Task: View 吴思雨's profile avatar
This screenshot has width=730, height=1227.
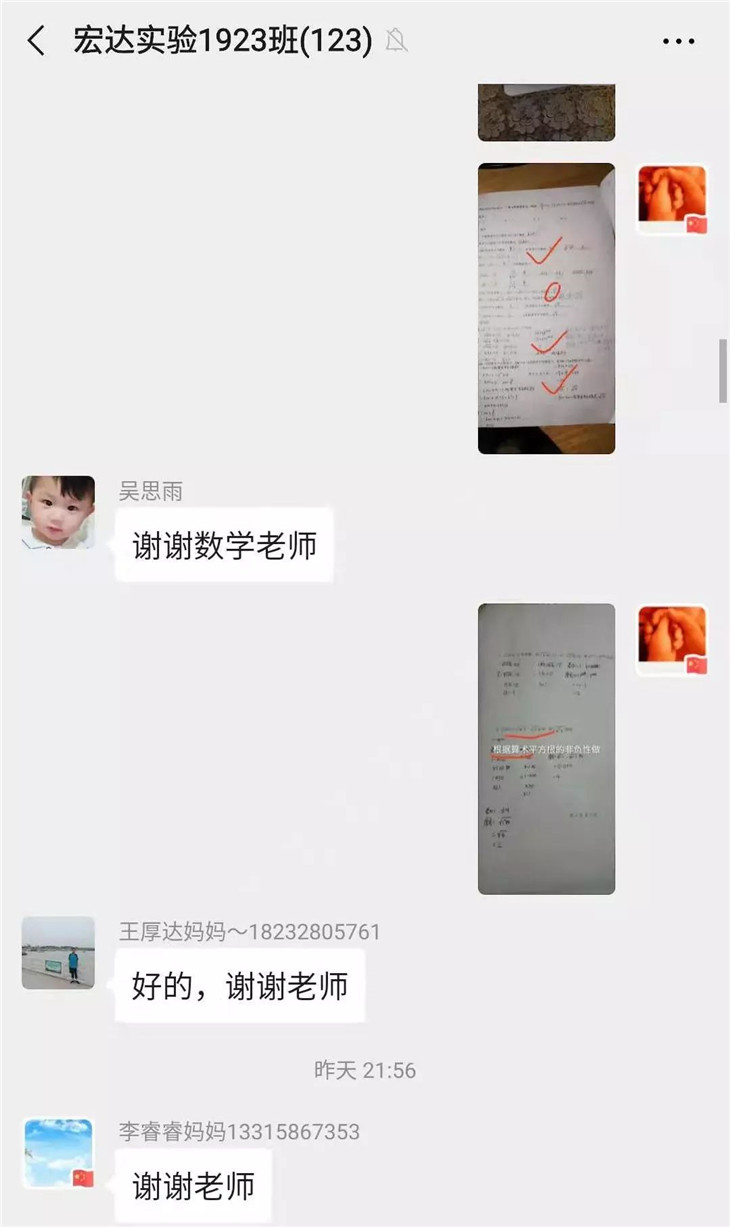Action: (58, 512)
